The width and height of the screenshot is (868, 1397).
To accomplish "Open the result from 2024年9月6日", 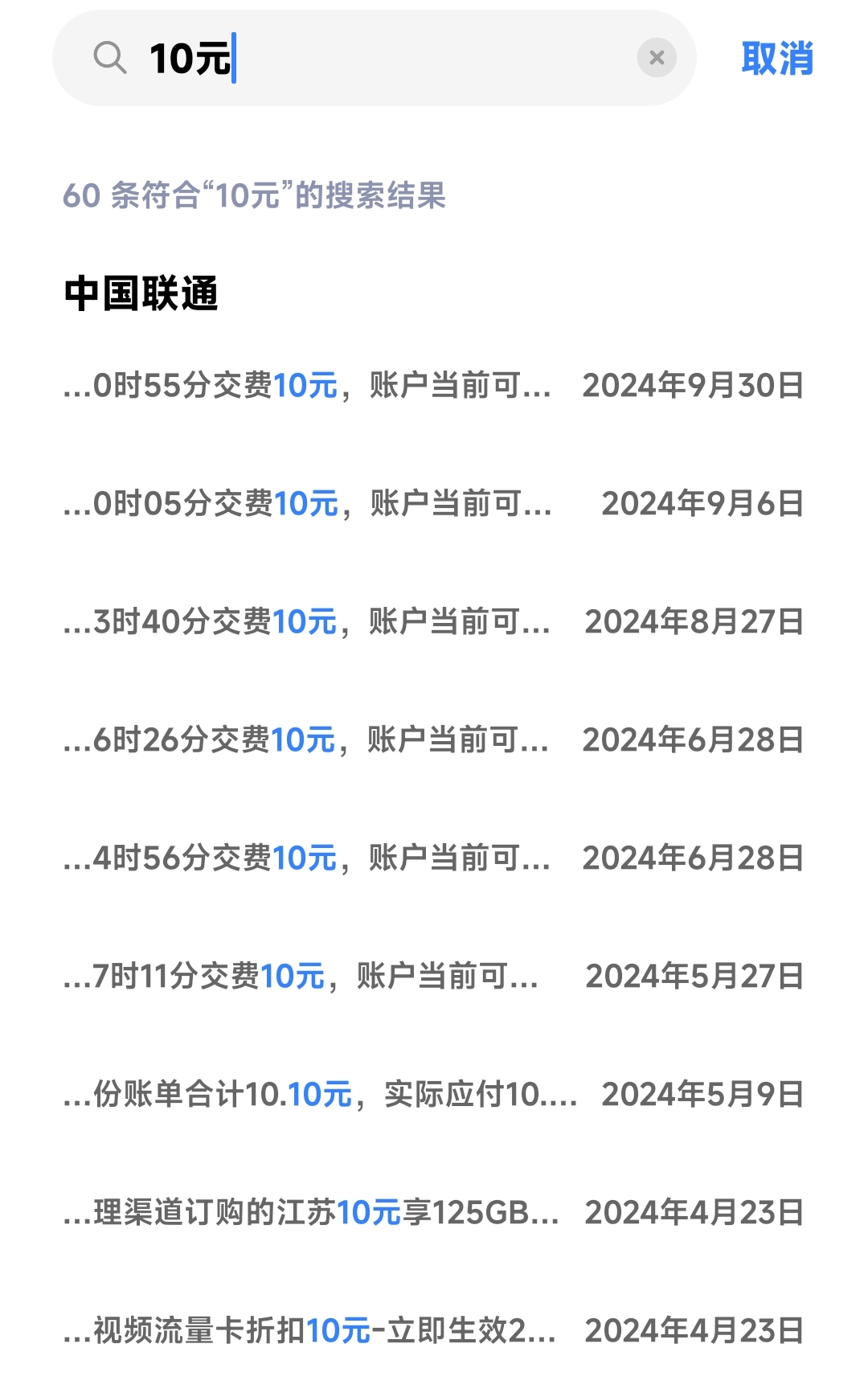I will pyautogui.click(x=434, y=504).
